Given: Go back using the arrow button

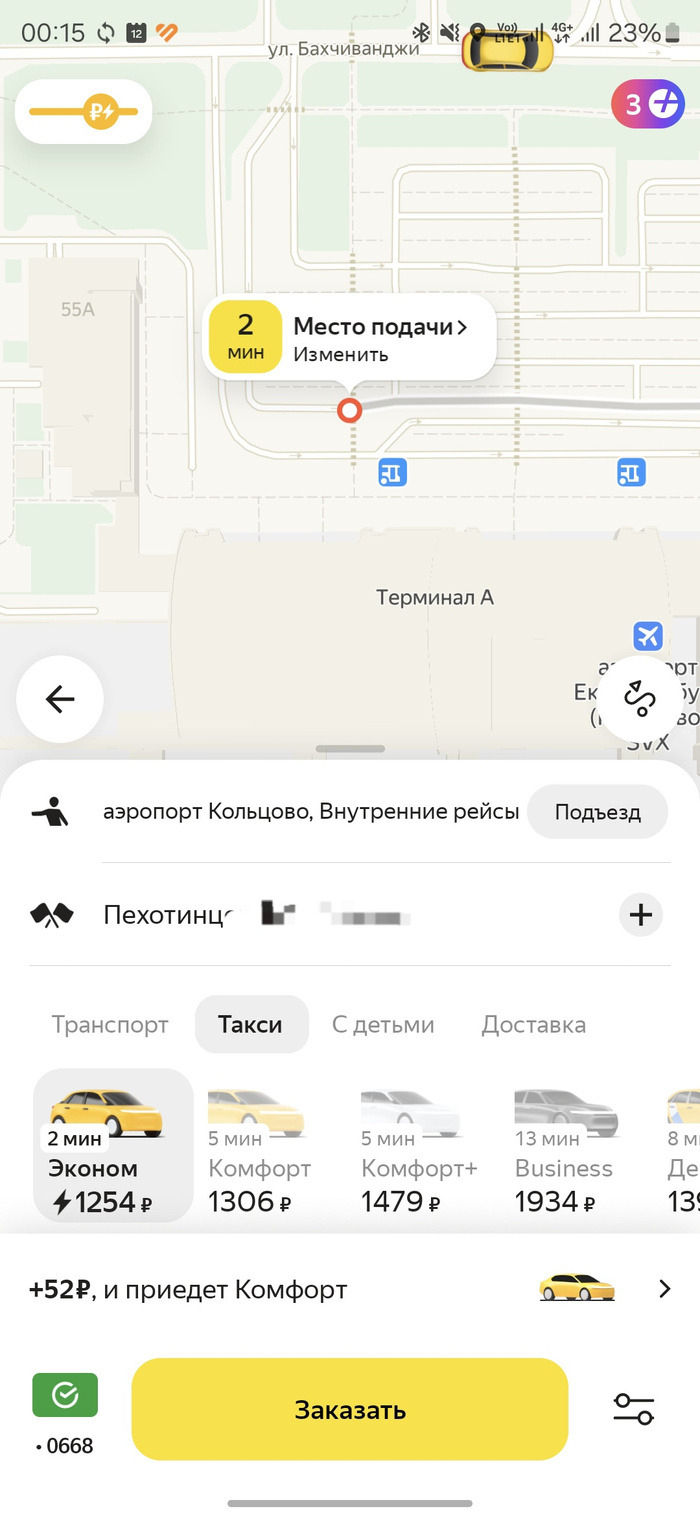Looking at the screenshot, I should click(x=60, y=699).
